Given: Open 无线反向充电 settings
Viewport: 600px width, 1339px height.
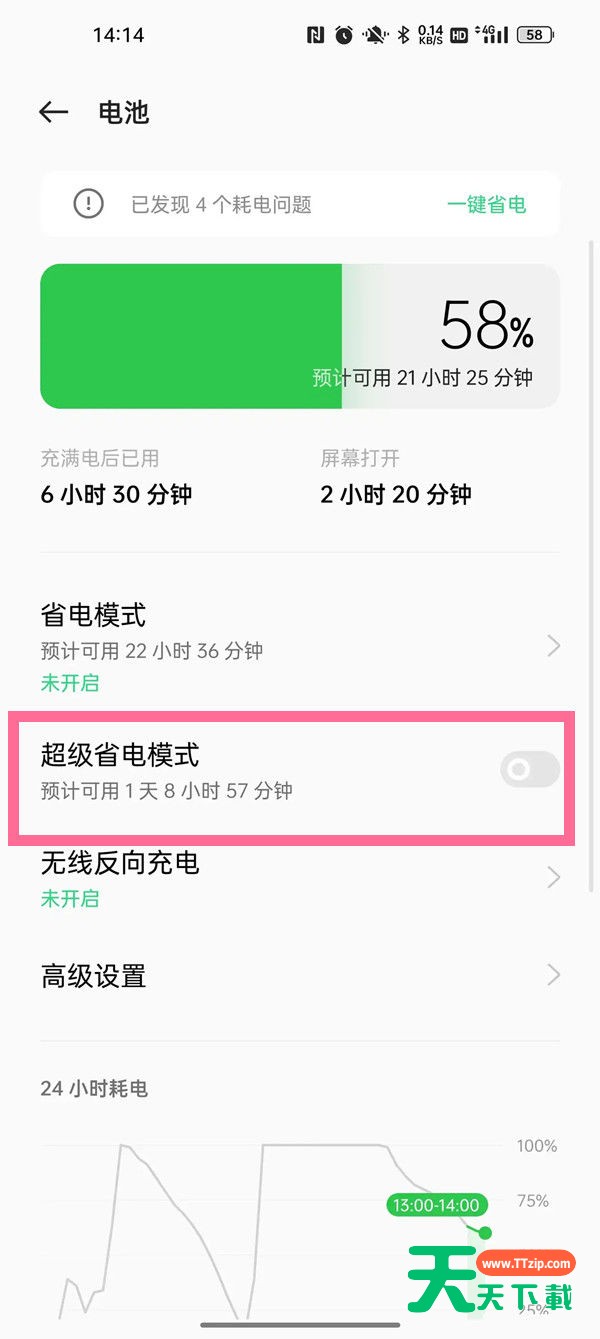Looking at the screenshot, I should (300, 878).
